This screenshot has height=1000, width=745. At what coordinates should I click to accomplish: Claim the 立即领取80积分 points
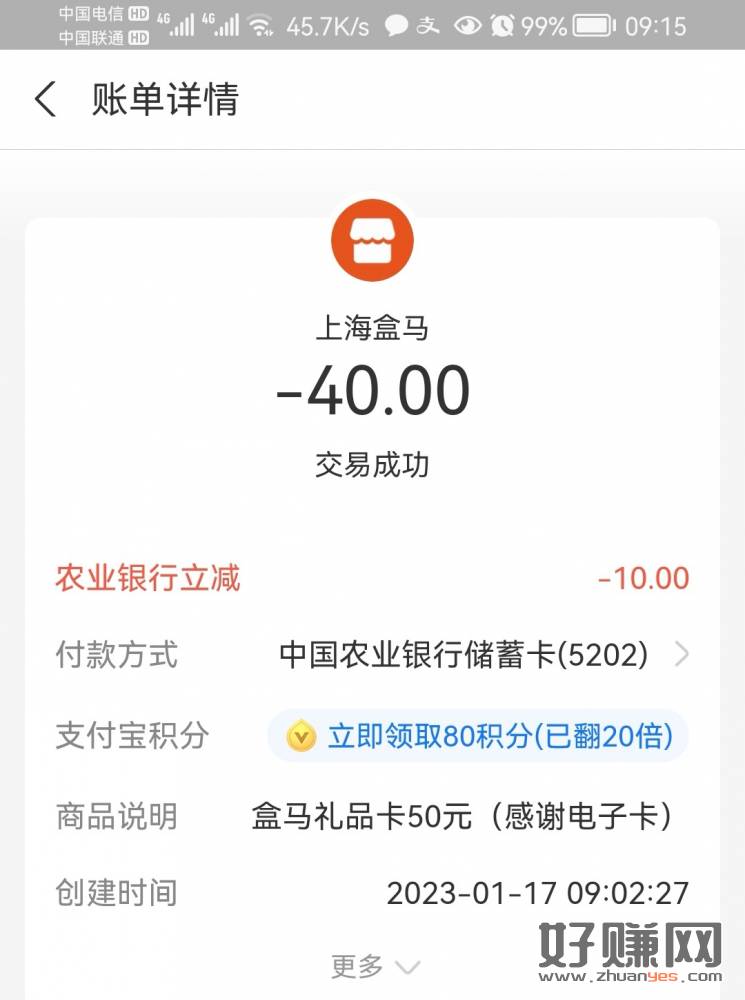click(478, 737)
